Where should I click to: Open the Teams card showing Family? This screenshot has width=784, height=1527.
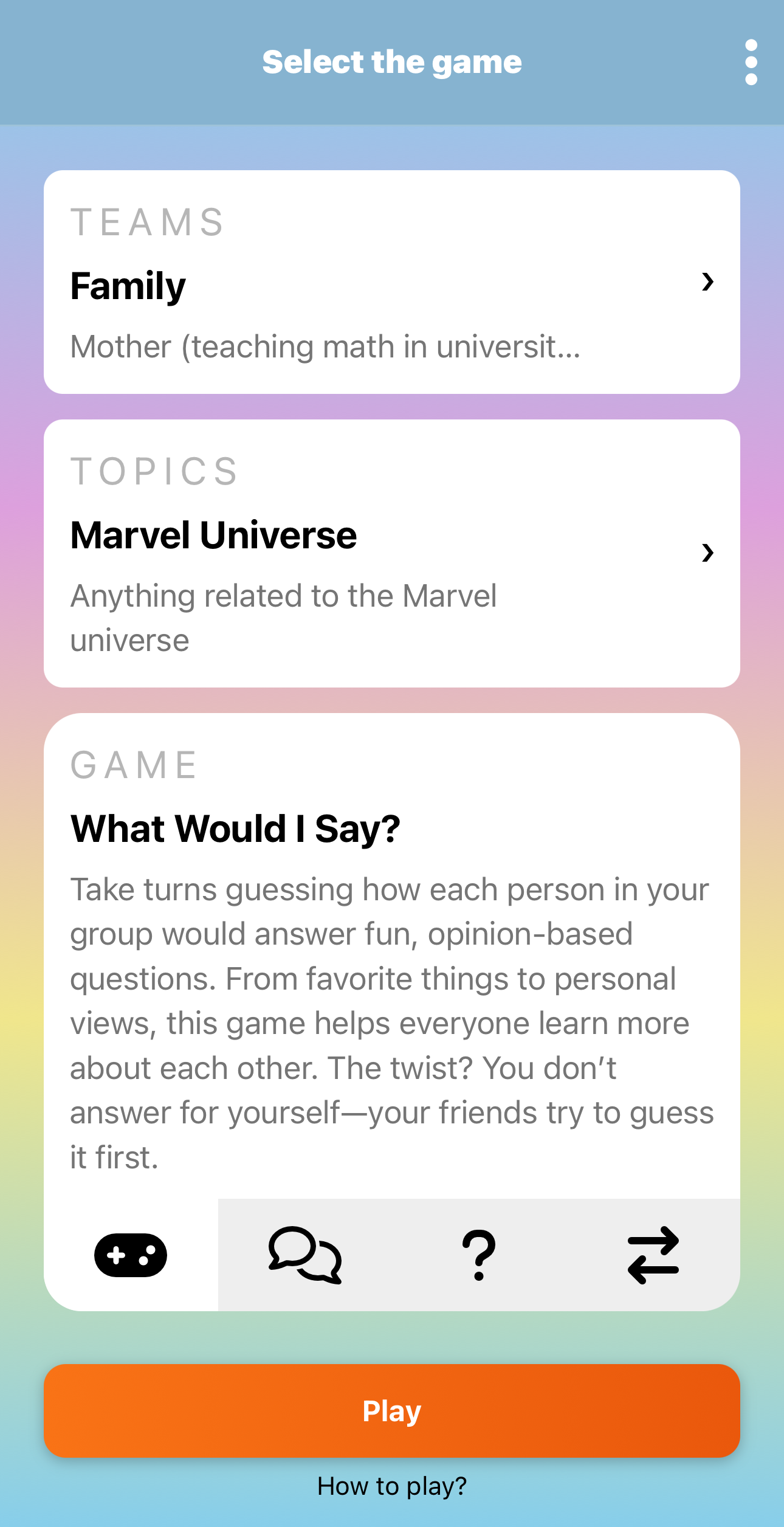point(391,282)
